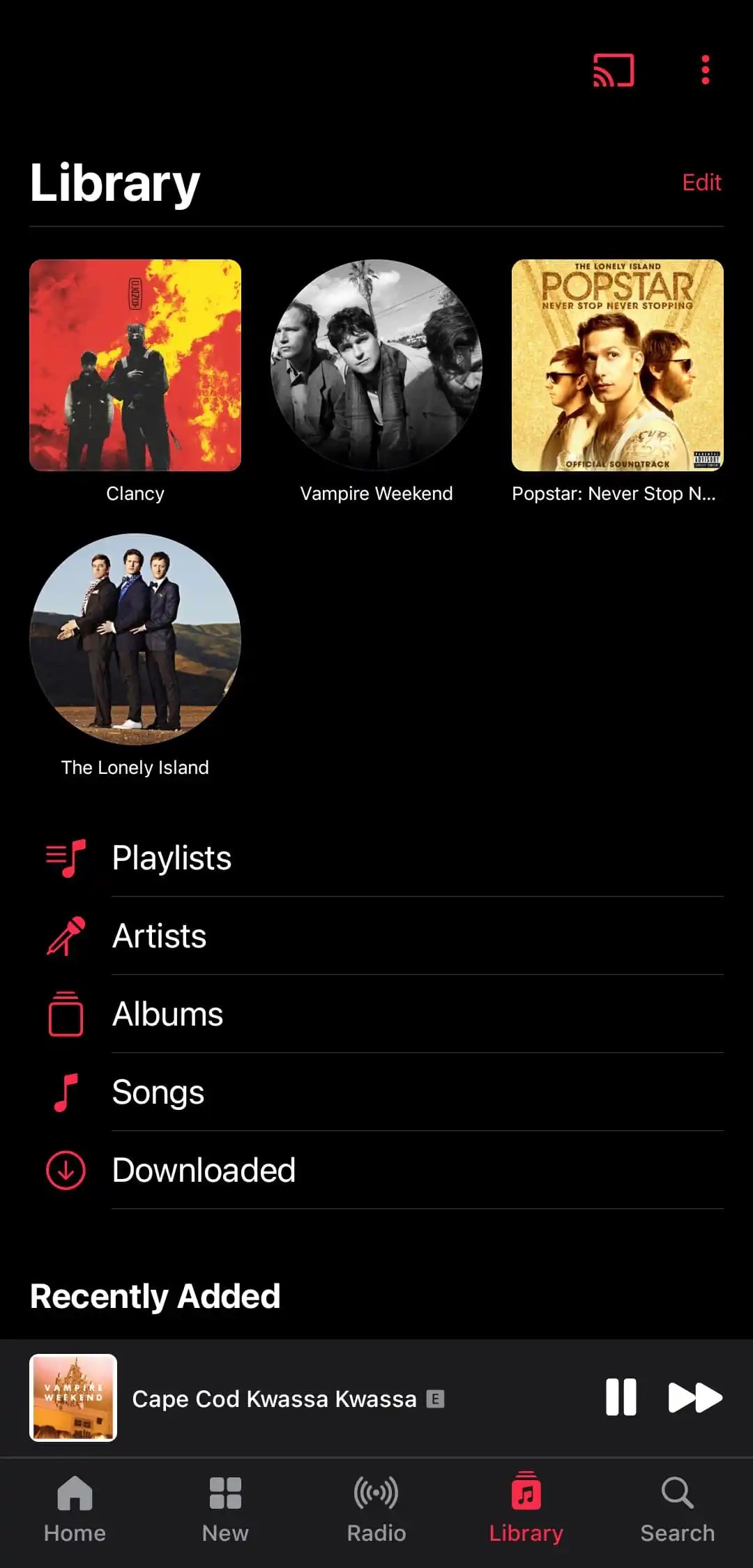
Task: Browse the Artists list
Action: pyautogui.click(x=376, y=936)
